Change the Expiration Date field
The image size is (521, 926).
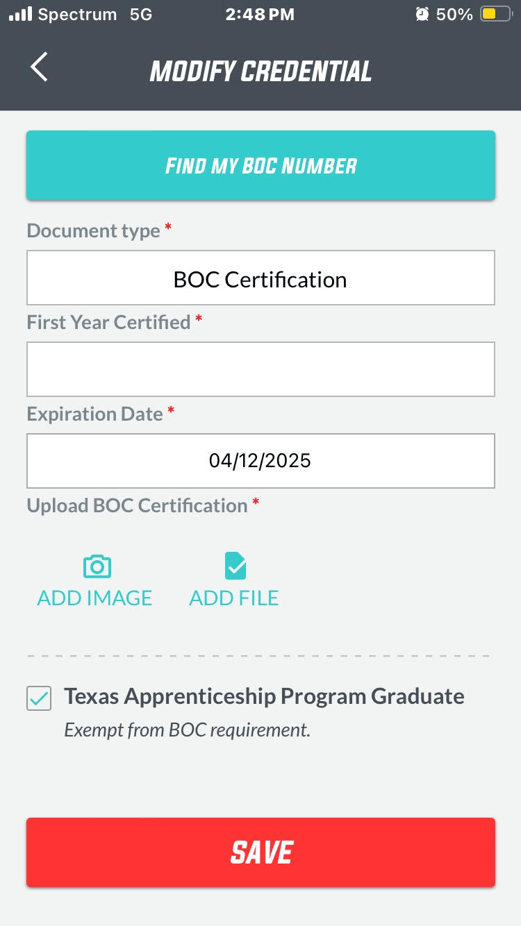[260, 461]
